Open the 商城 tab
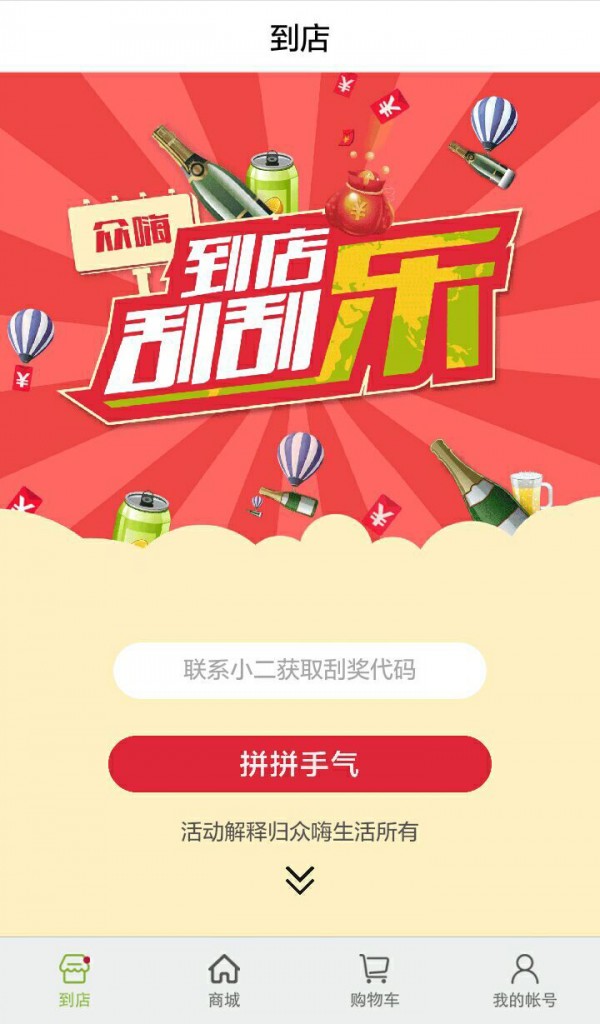Viewport: 600px width, 1024px height. tap(224, 980)
